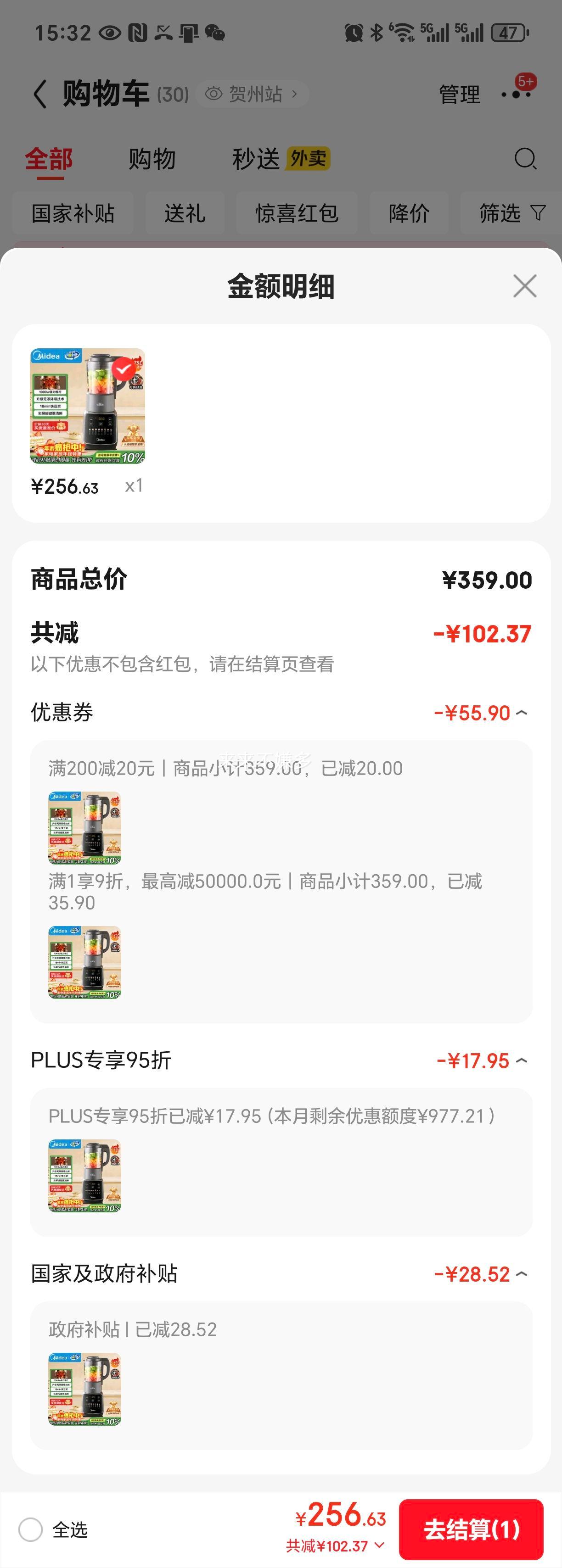
Task: Change the 贺州站 delivery station
Action: (x=252, y=95)
